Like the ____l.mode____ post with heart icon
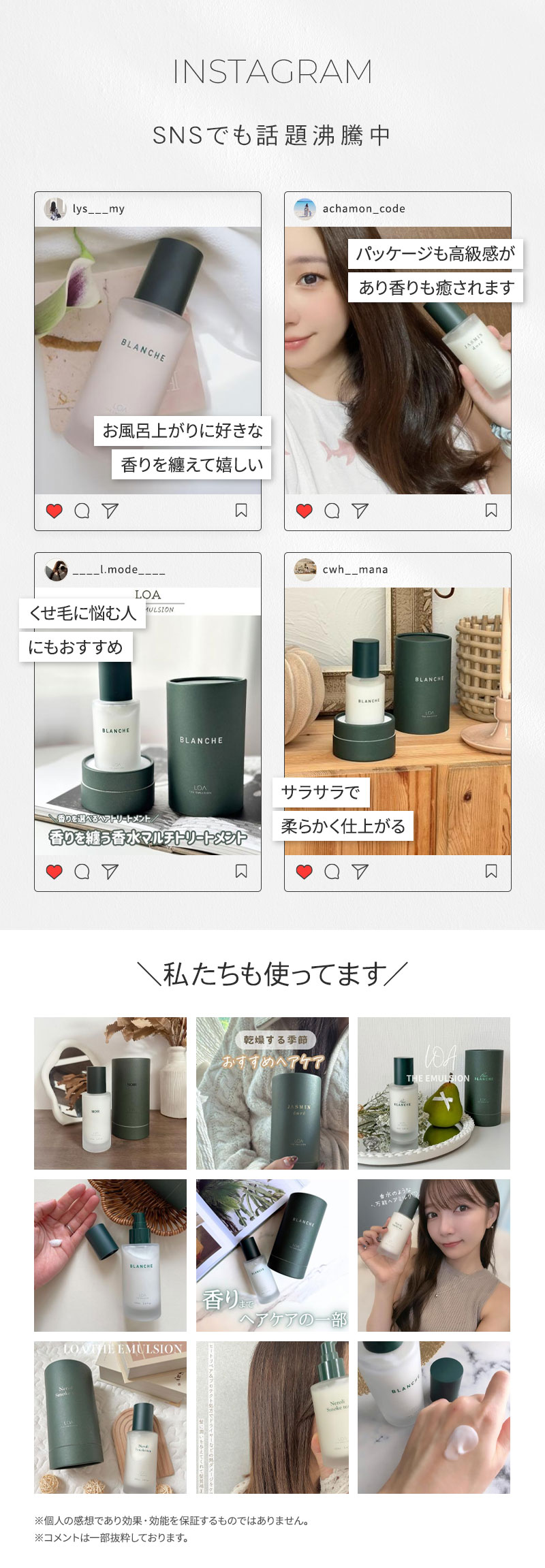 pyautogui.click(x=54, y=869)
